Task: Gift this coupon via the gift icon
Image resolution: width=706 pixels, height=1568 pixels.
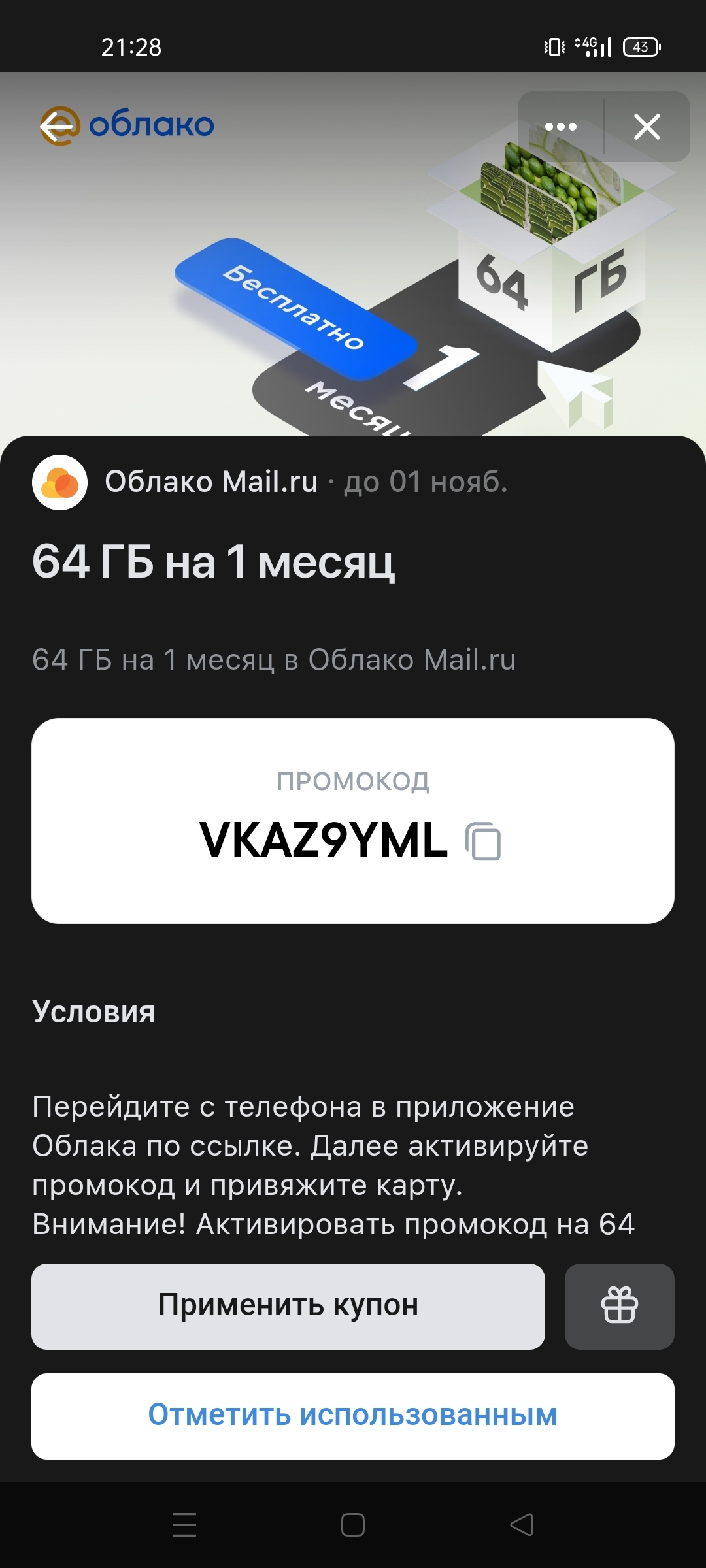Action: click(x=619, y=1306)
